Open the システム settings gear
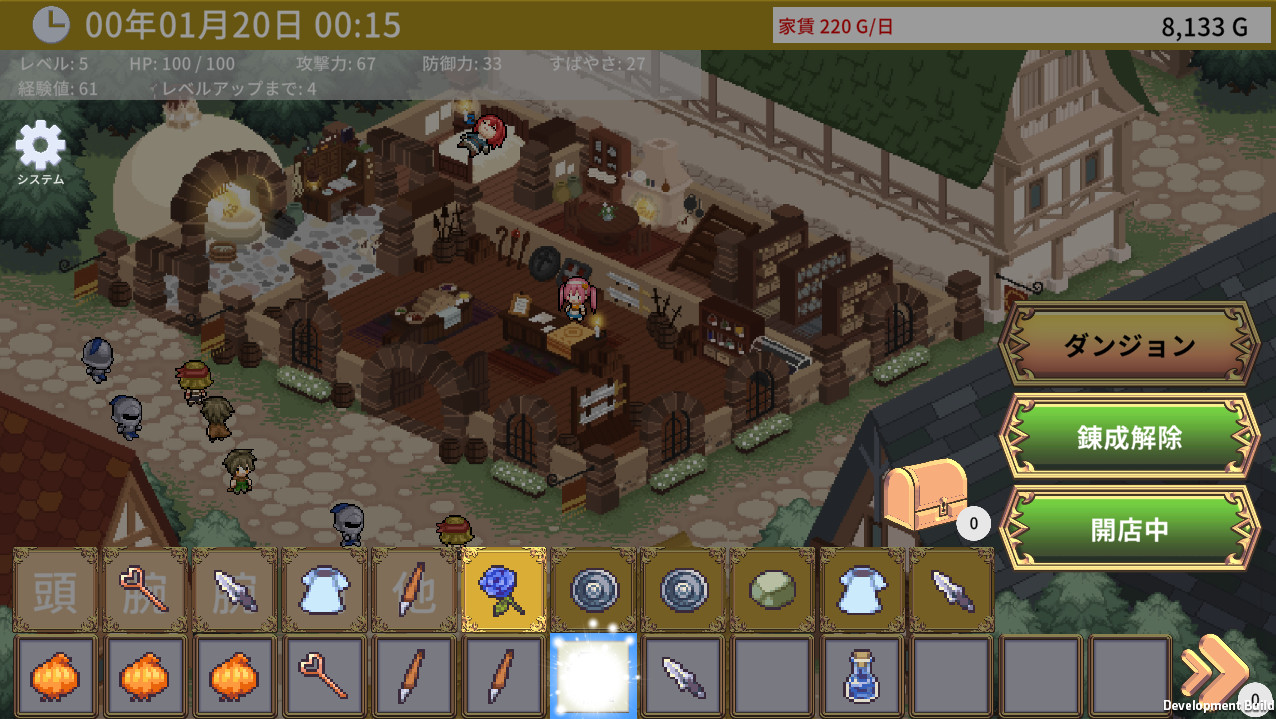Screen dimensions: 1276x719 pos(40,152)
